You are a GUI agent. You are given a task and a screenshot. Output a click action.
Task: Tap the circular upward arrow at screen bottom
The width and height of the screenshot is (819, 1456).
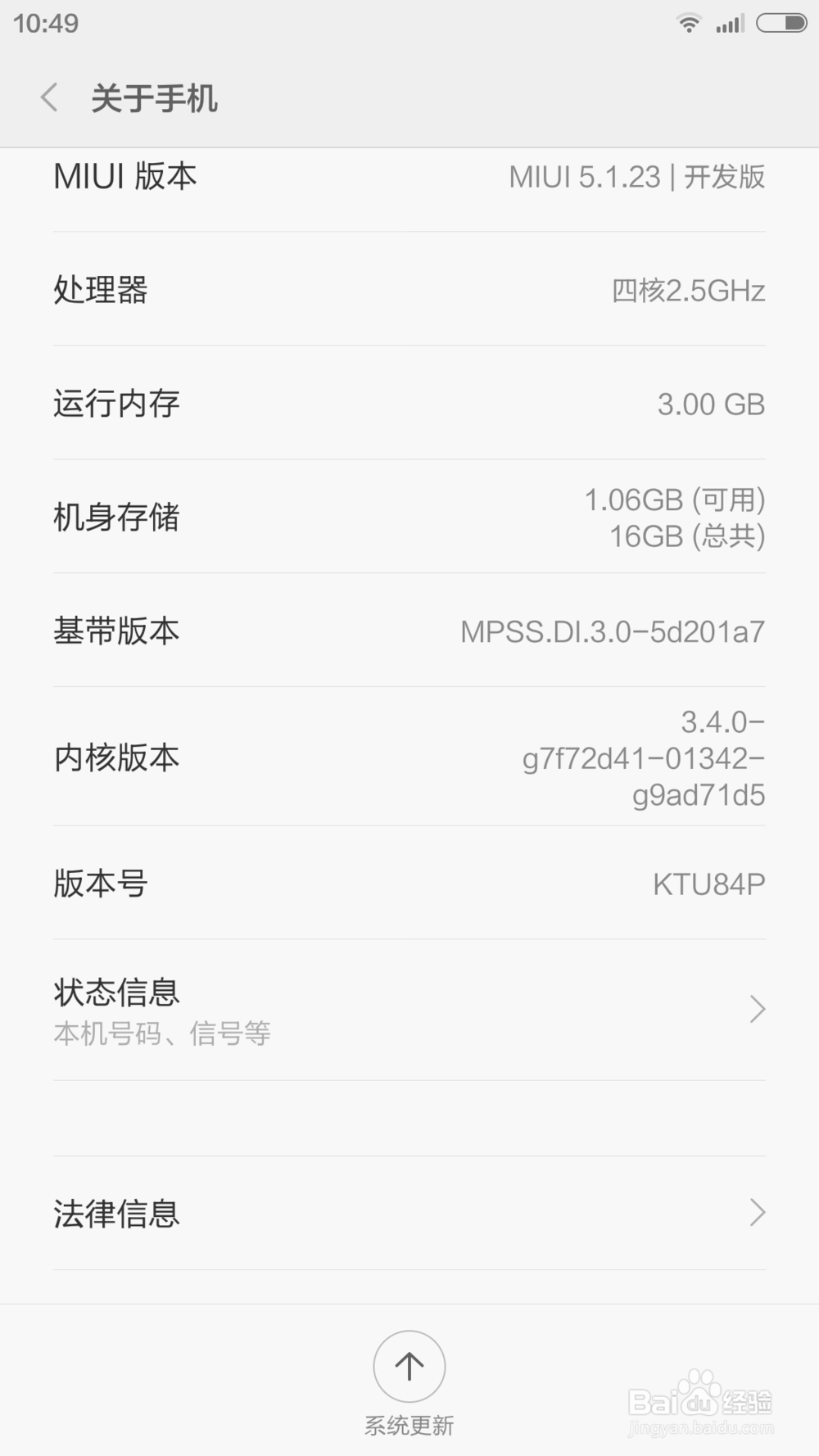point(409,1366)
